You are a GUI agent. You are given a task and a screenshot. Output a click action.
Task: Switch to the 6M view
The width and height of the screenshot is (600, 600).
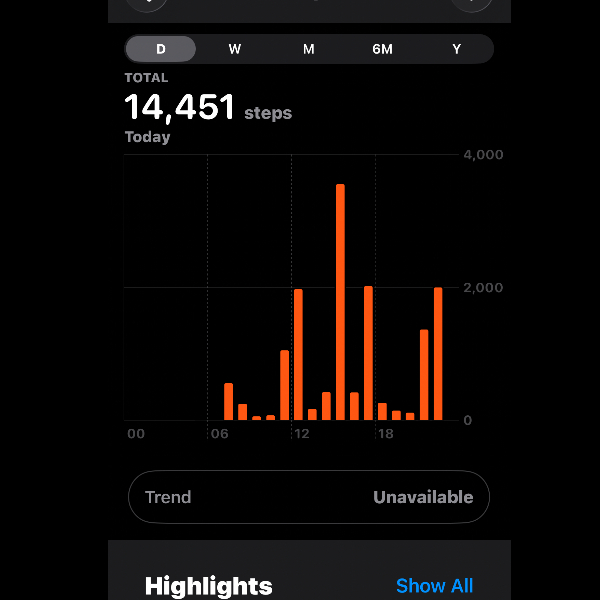(382, 49)
